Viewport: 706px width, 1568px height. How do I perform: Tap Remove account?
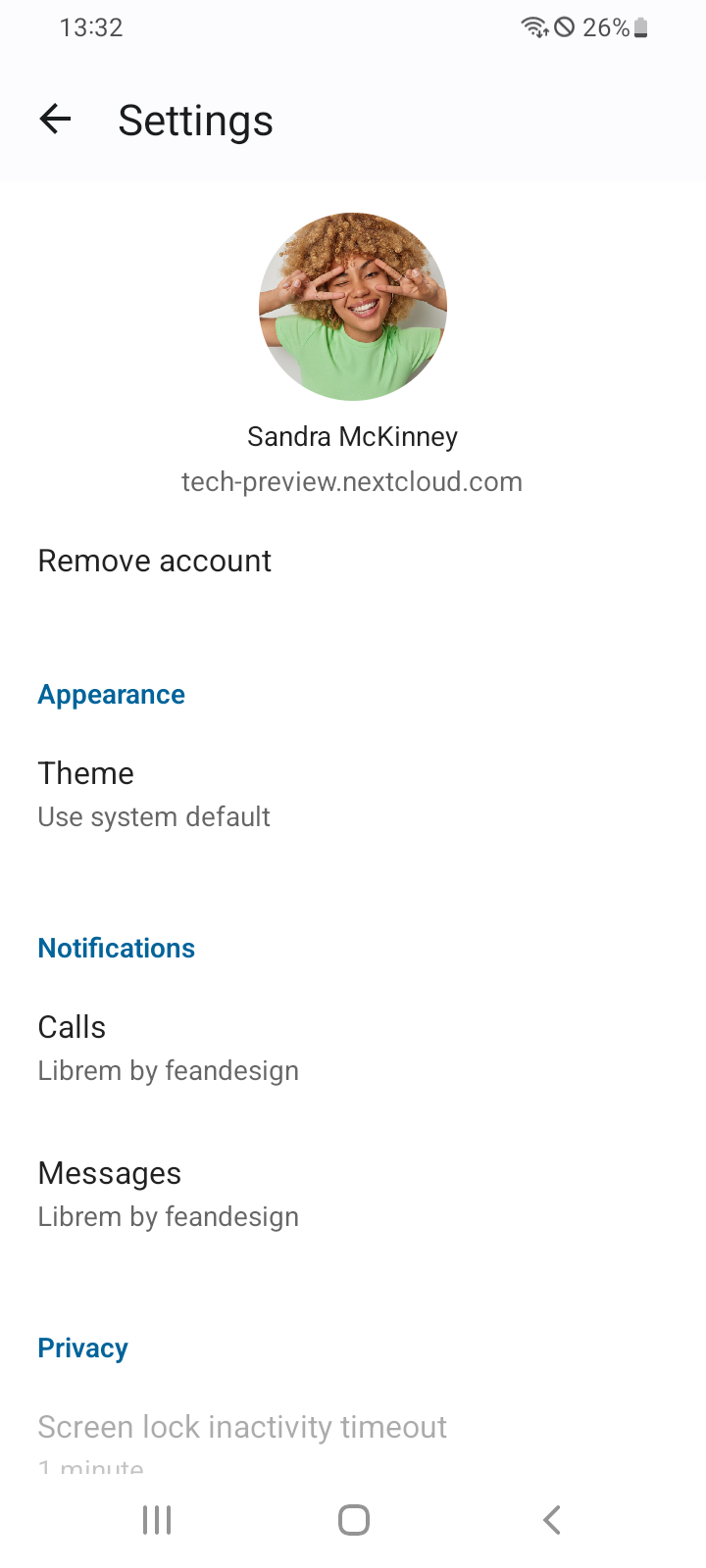point(155,562)
